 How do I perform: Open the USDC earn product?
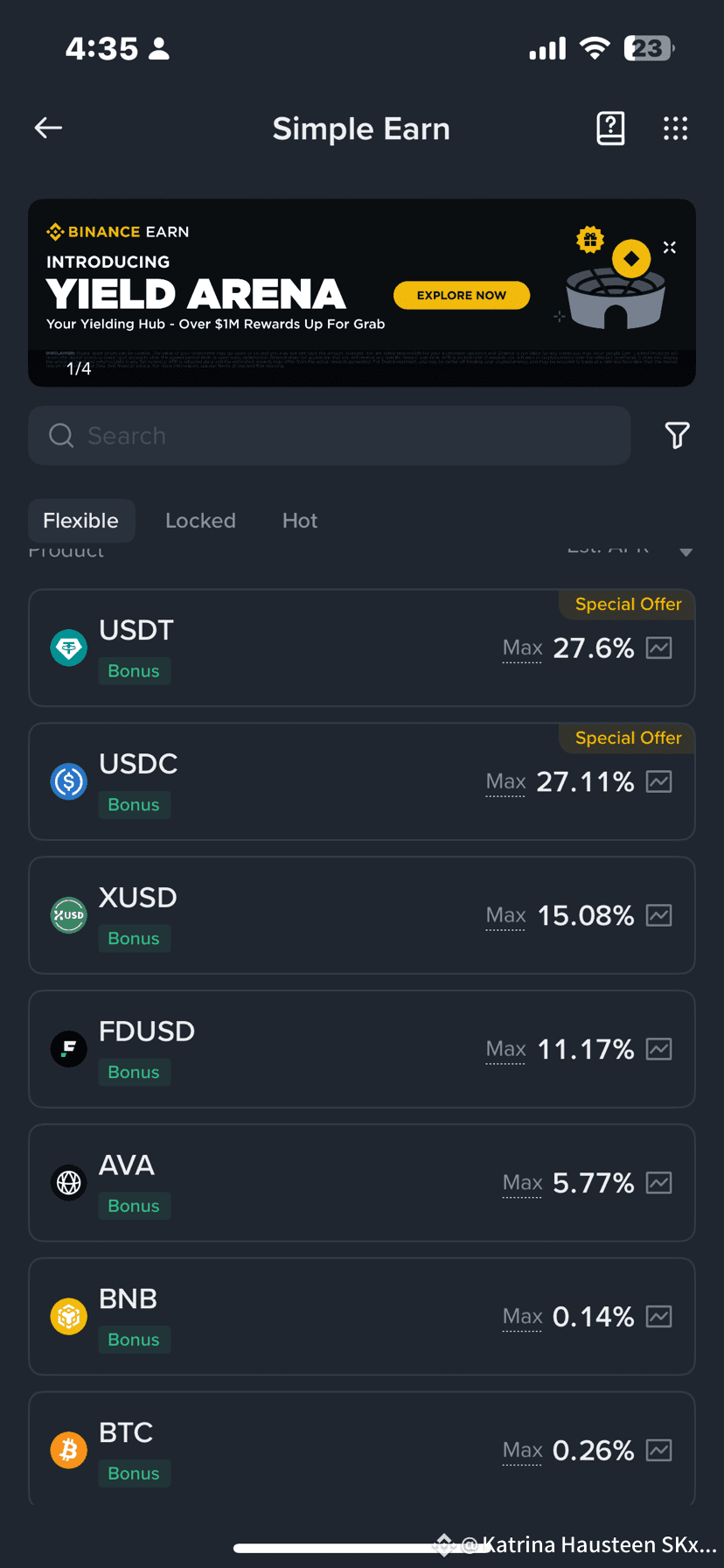362,781
